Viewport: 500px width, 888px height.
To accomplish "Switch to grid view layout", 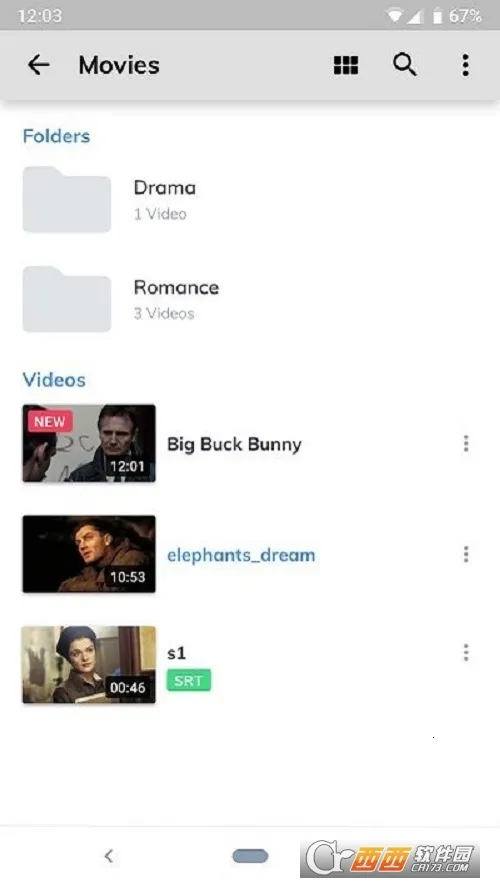I will [x=345, y=65].
